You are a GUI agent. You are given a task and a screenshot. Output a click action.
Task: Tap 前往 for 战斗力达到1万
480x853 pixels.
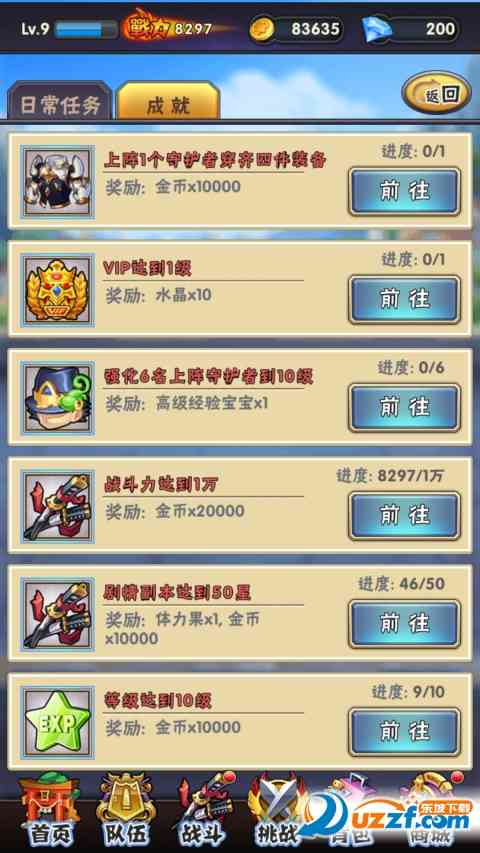click(x=404, y=516)
